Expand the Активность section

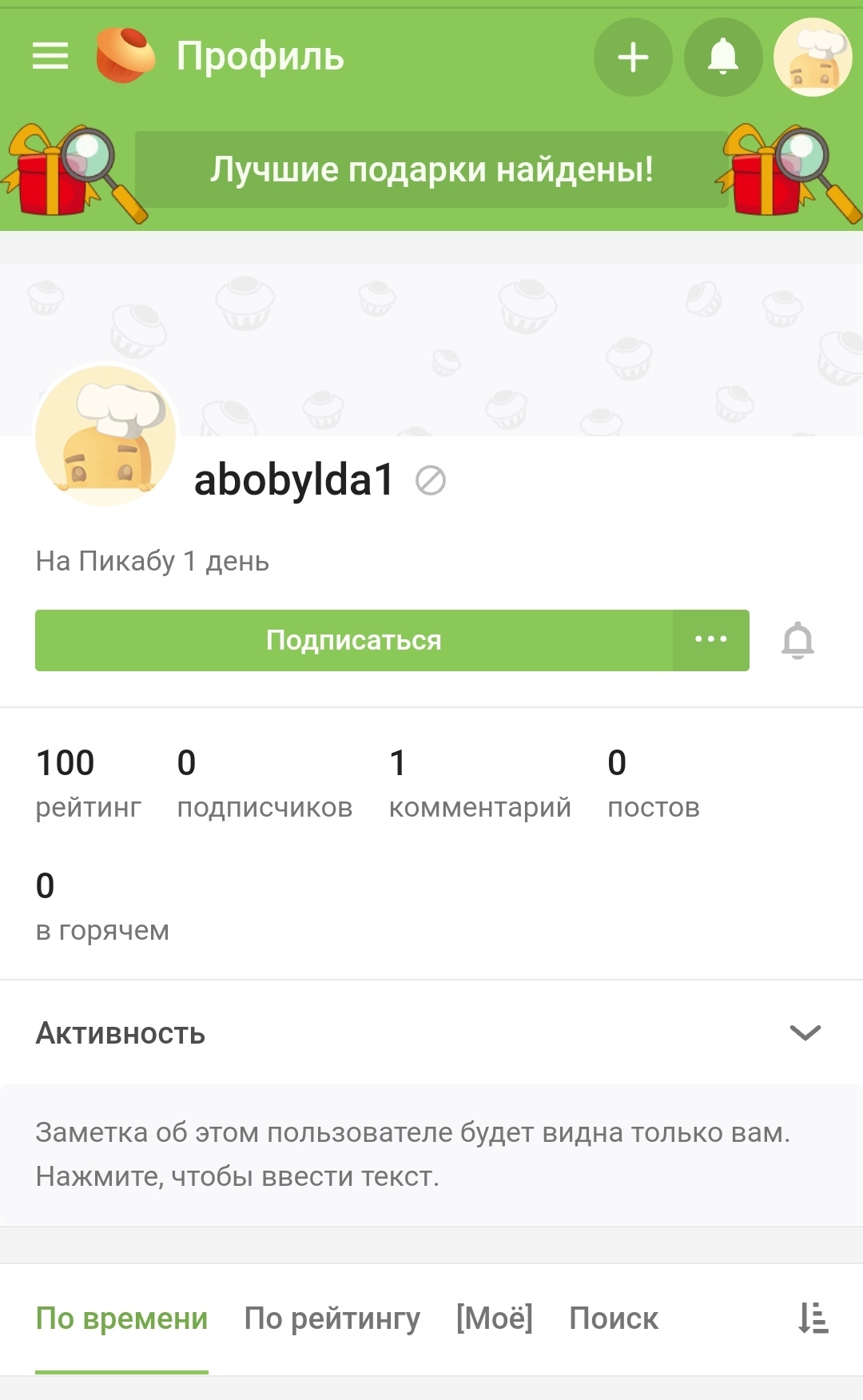click(x=805, y=1032)
